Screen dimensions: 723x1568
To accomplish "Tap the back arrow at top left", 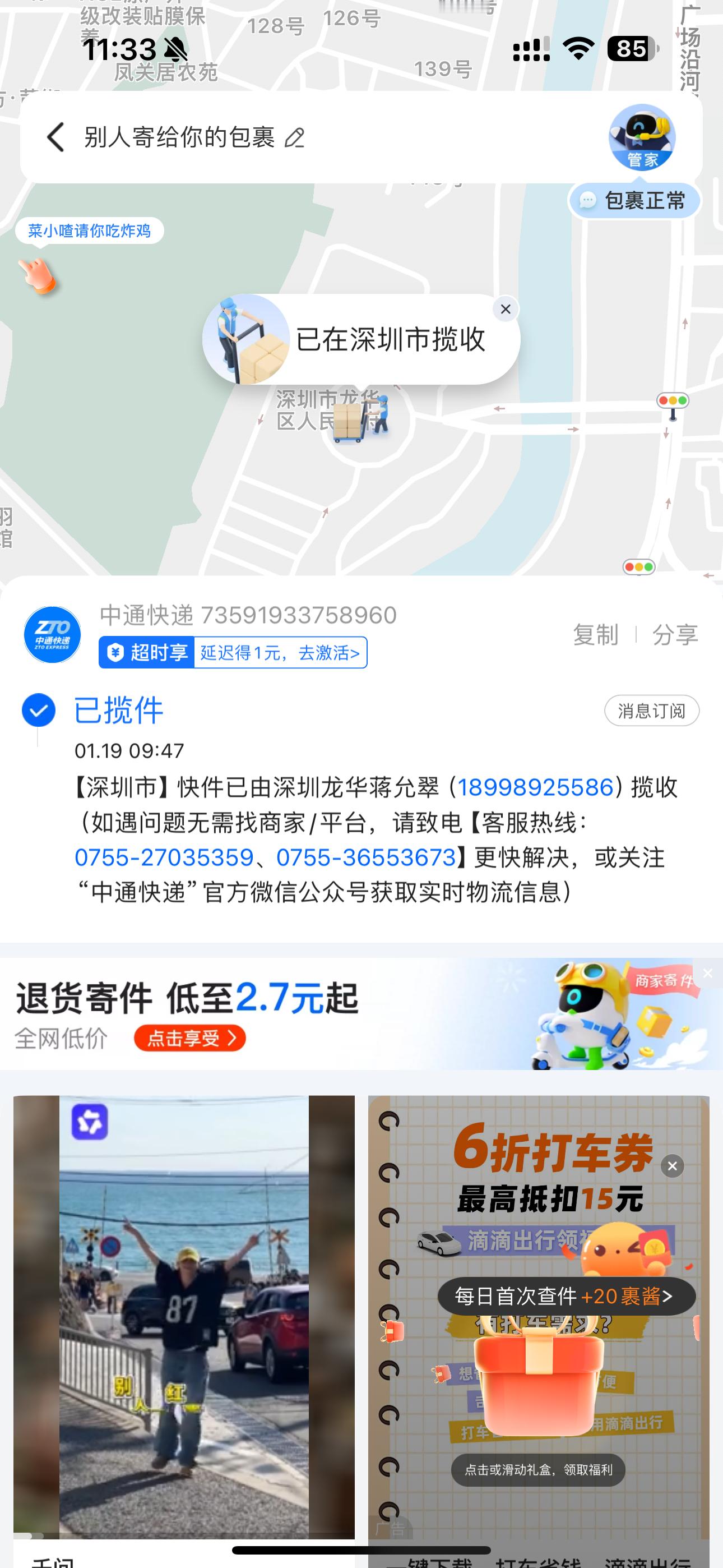I will (x=56, y=139).
